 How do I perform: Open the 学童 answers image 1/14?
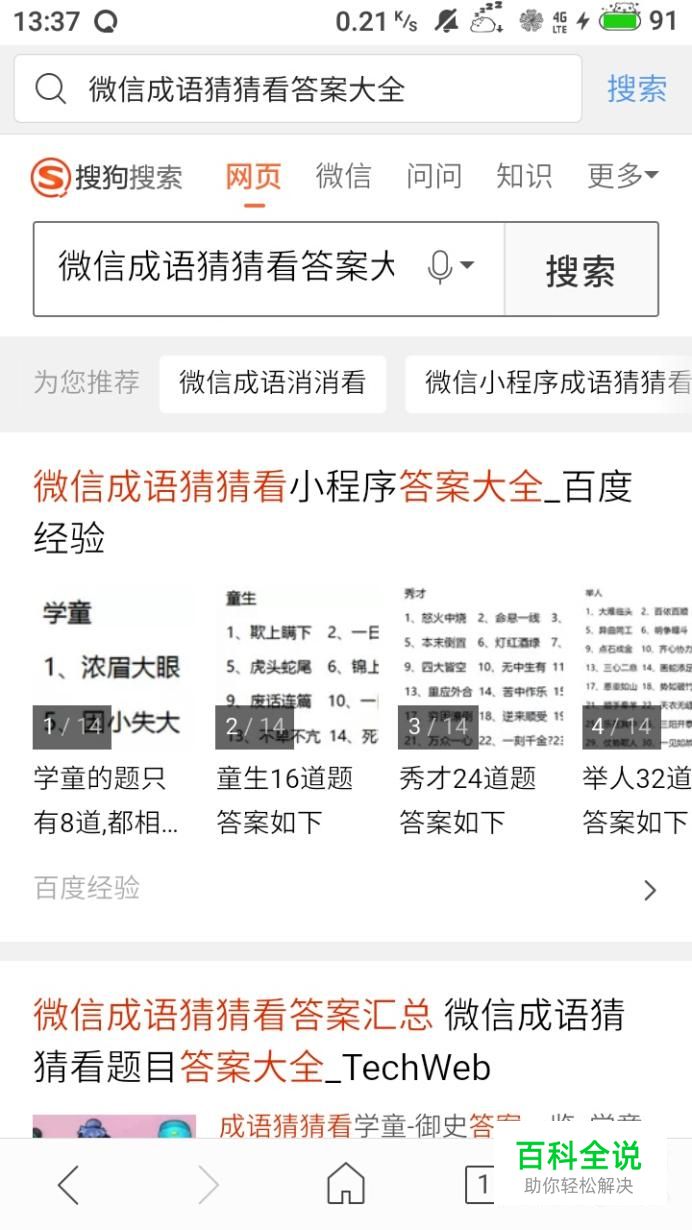[110, 668]
